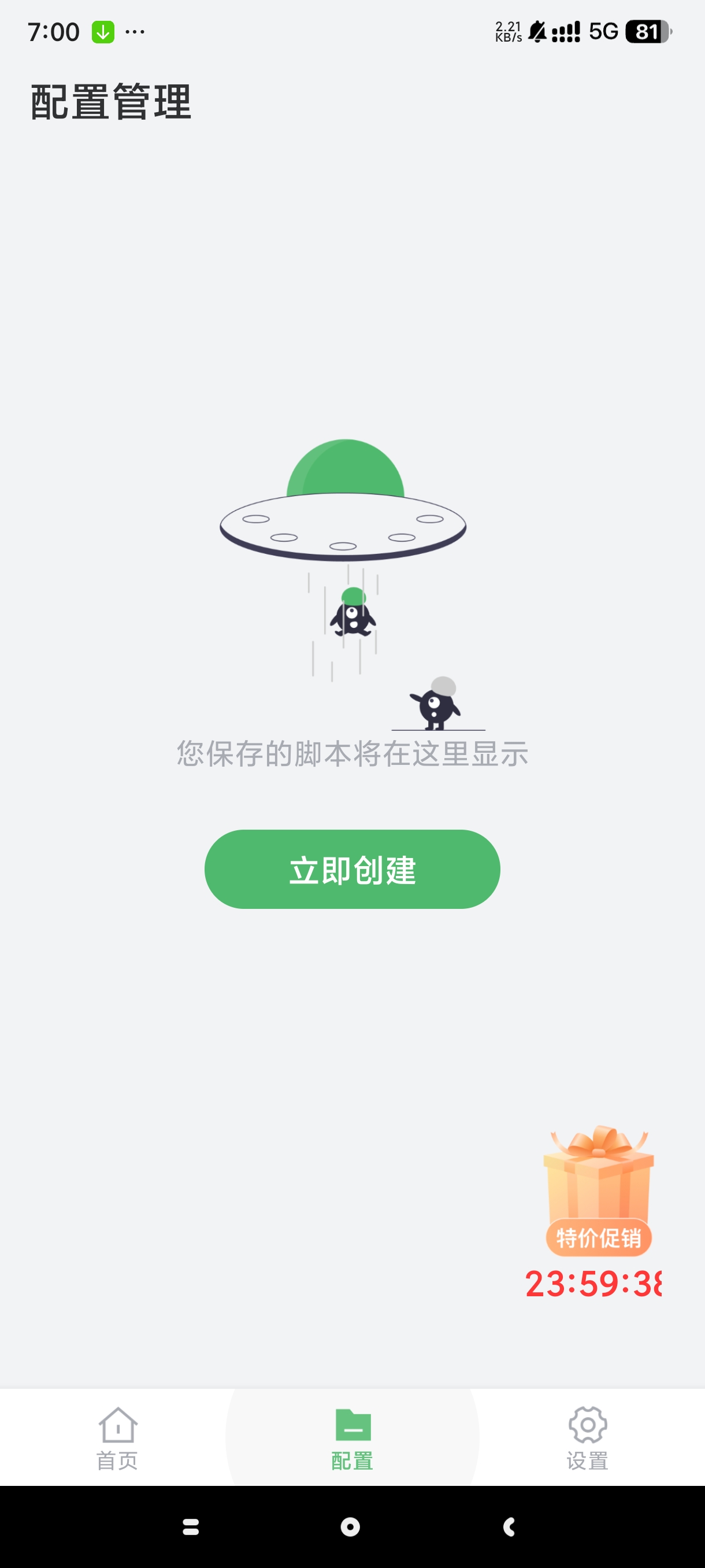Tap the 立即创建 button

[352, 869]
